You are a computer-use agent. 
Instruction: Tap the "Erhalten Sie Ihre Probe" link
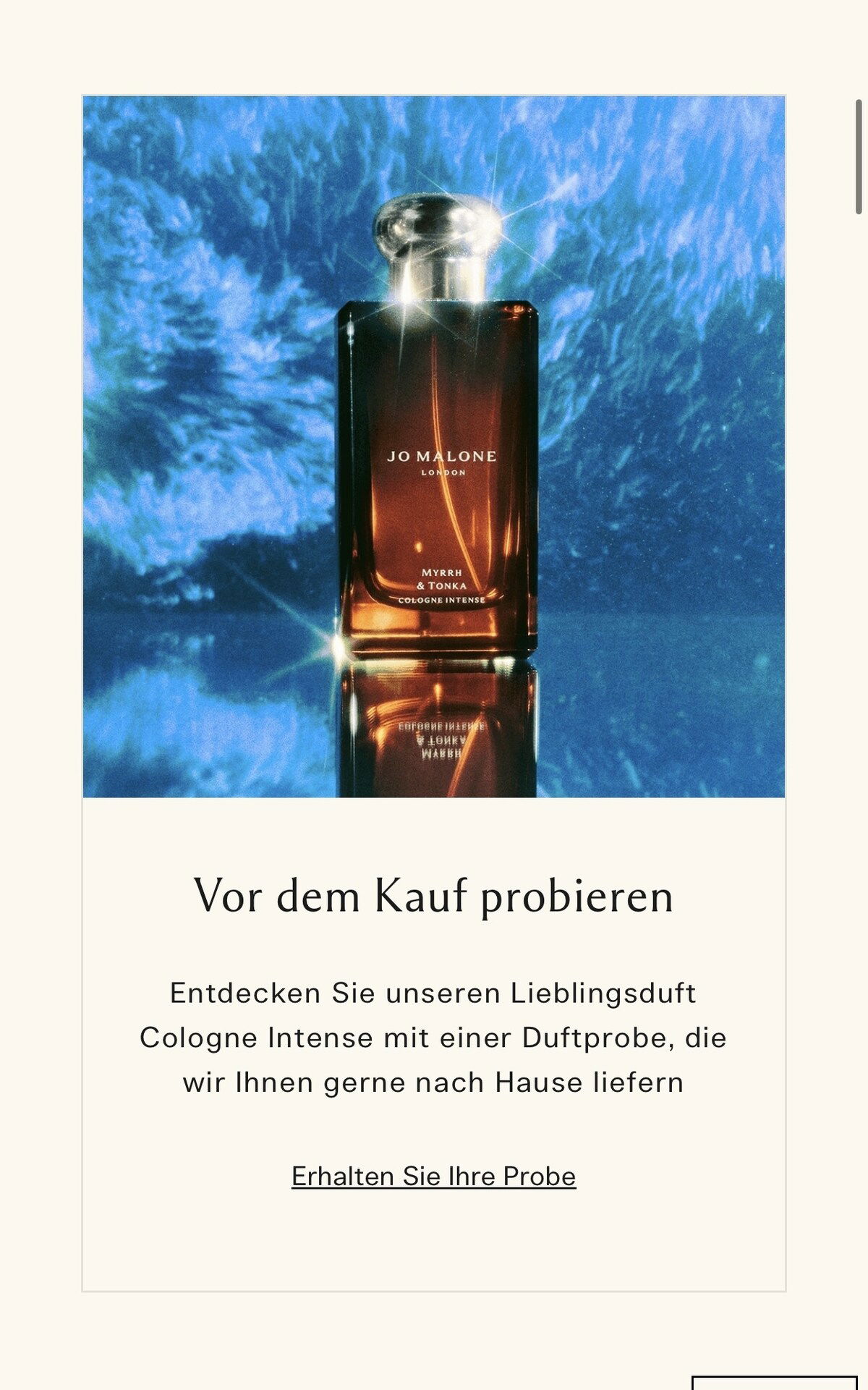[x=434, y=1176]
